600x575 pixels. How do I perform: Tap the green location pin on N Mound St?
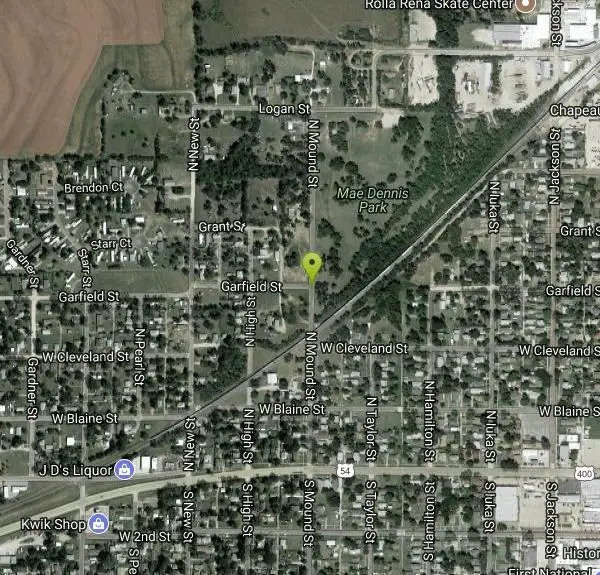point(312,267)
